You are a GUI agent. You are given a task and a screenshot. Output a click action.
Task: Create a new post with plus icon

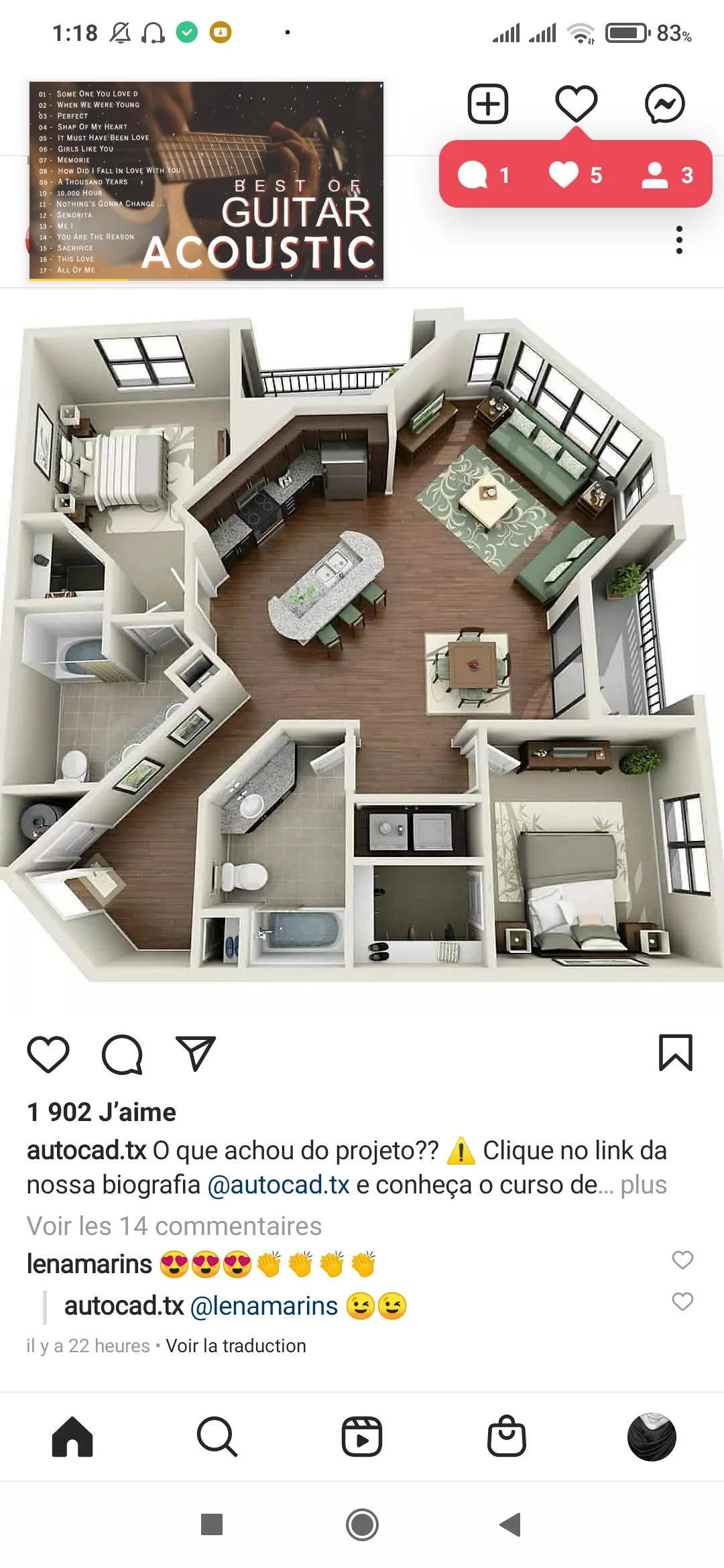487,104
